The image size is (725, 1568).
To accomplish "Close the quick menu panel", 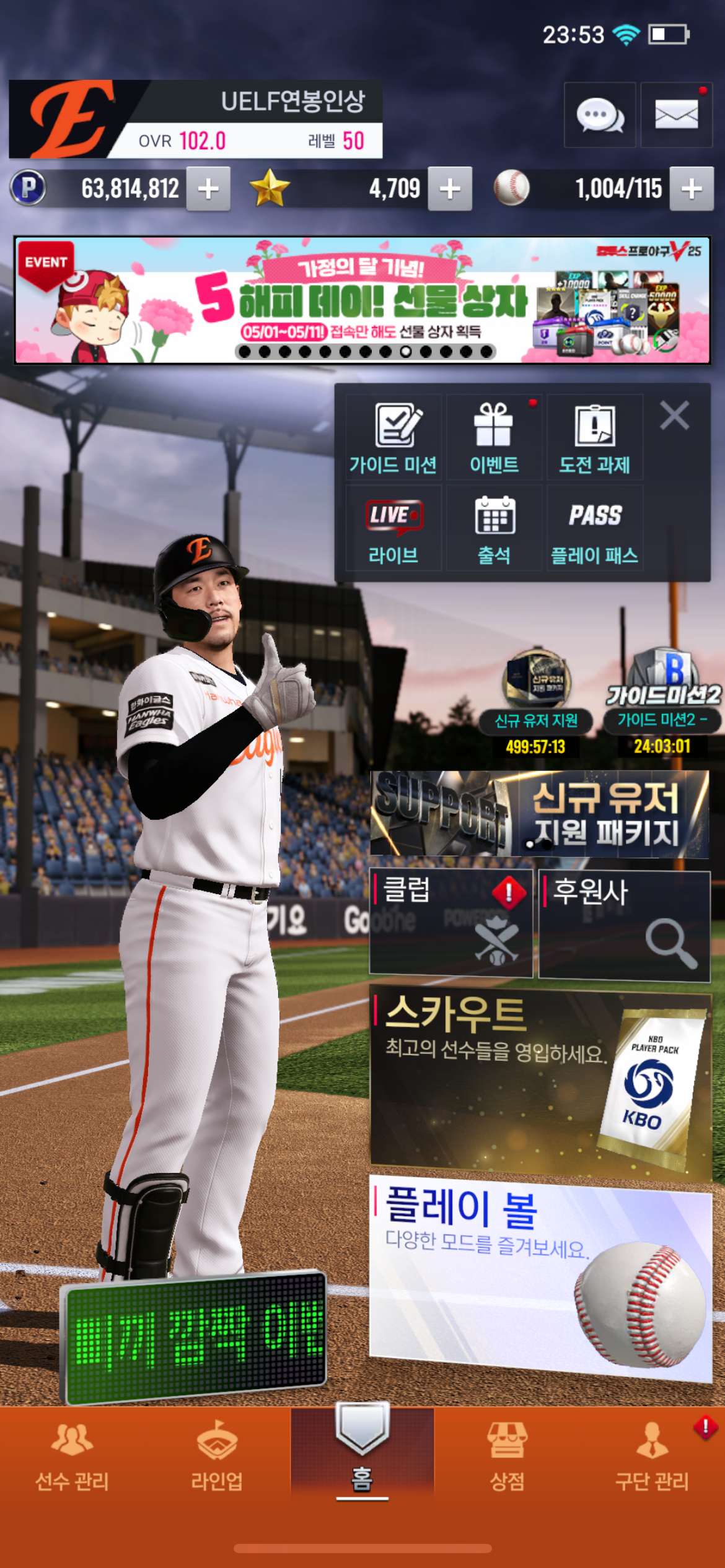I will tap(674, 416).
